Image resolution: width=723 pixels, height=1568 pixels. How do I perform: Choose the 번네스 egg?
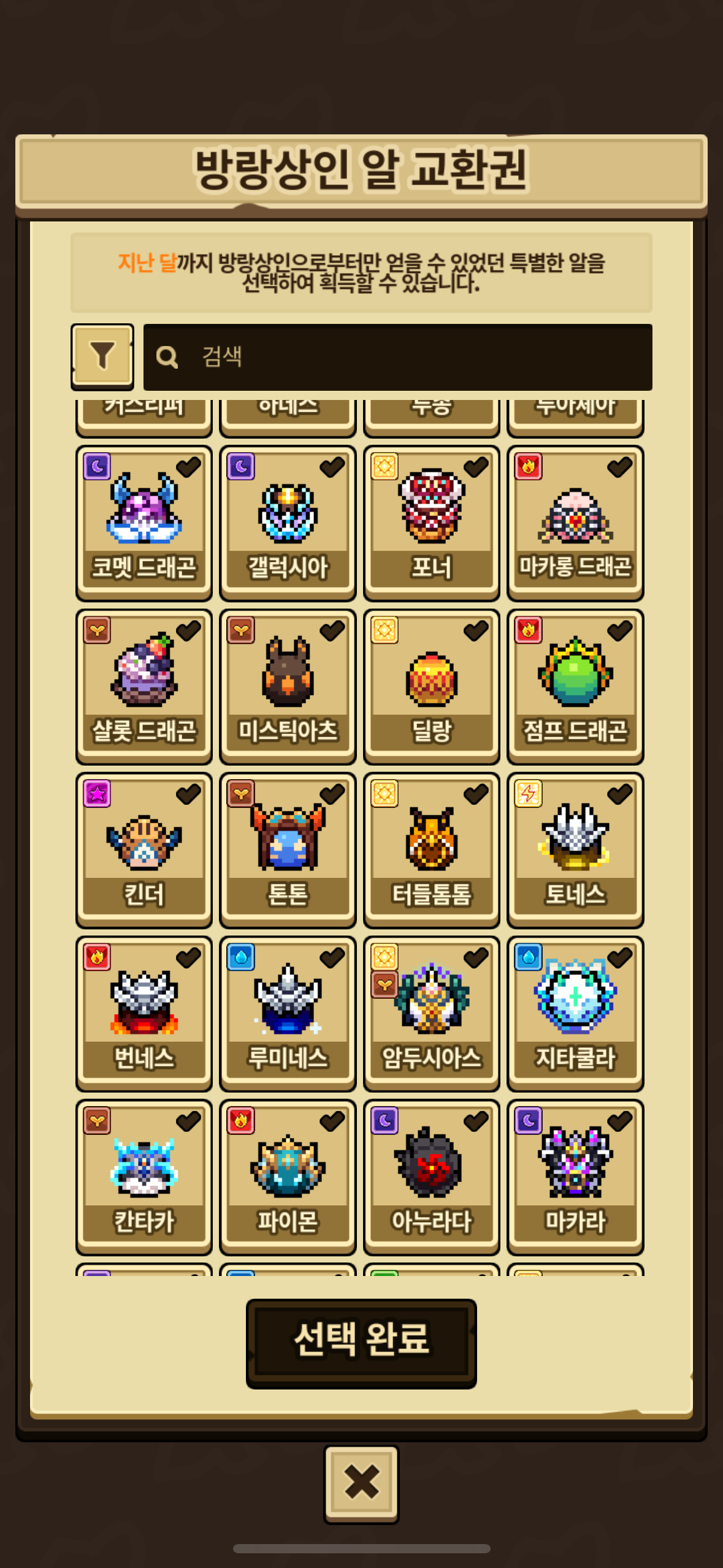pos(144,1013)
